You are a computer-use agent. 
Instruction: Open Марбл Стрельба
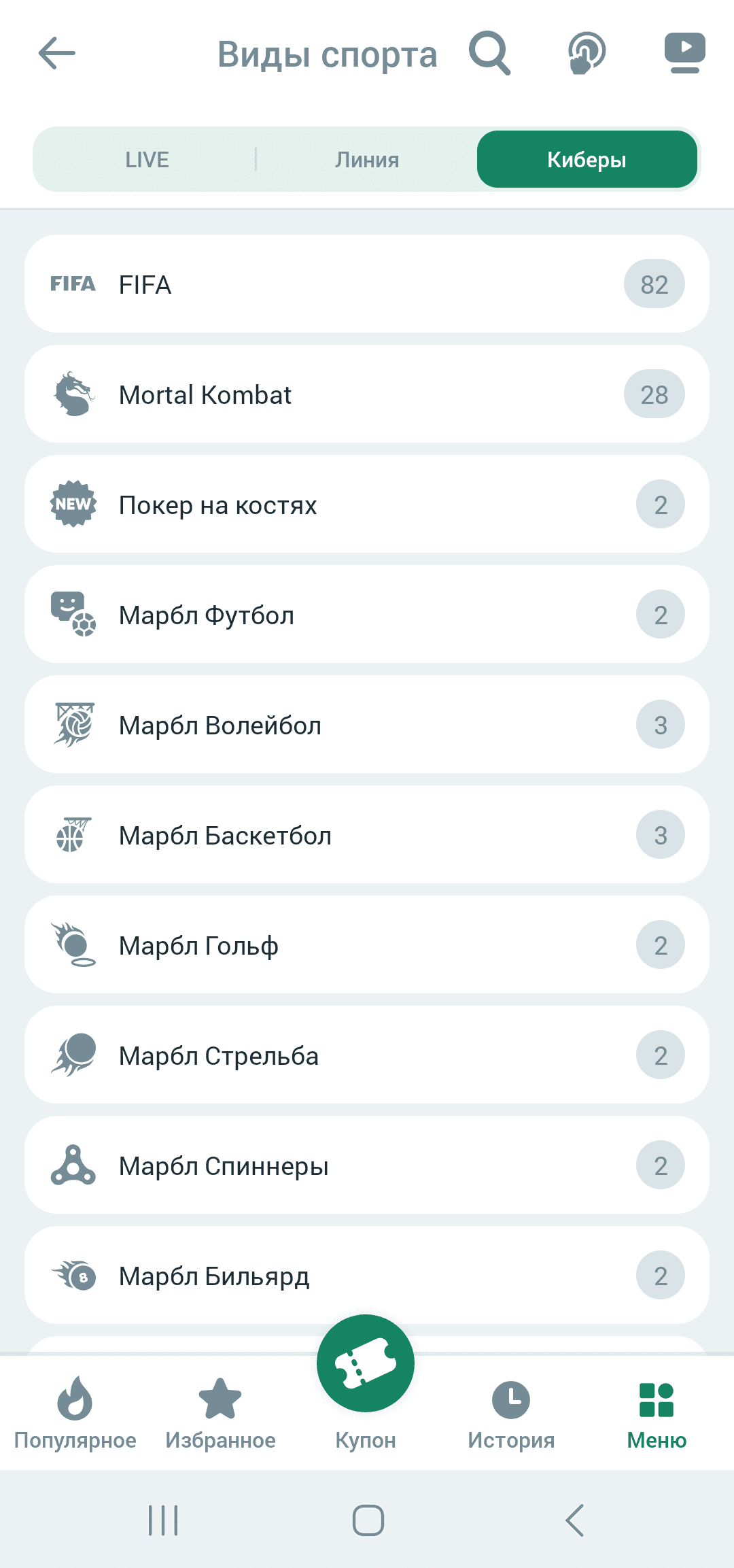pos(367,1055)
